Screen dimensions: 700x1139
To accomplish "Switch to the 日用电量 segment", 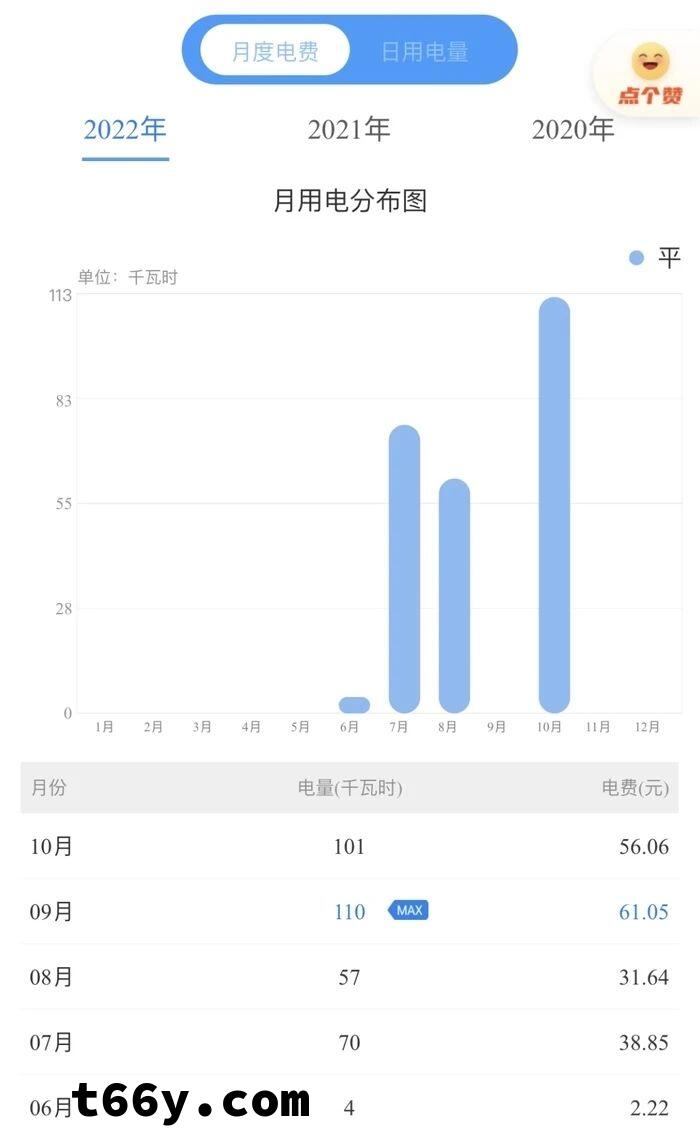I will (x=425, y=52).
